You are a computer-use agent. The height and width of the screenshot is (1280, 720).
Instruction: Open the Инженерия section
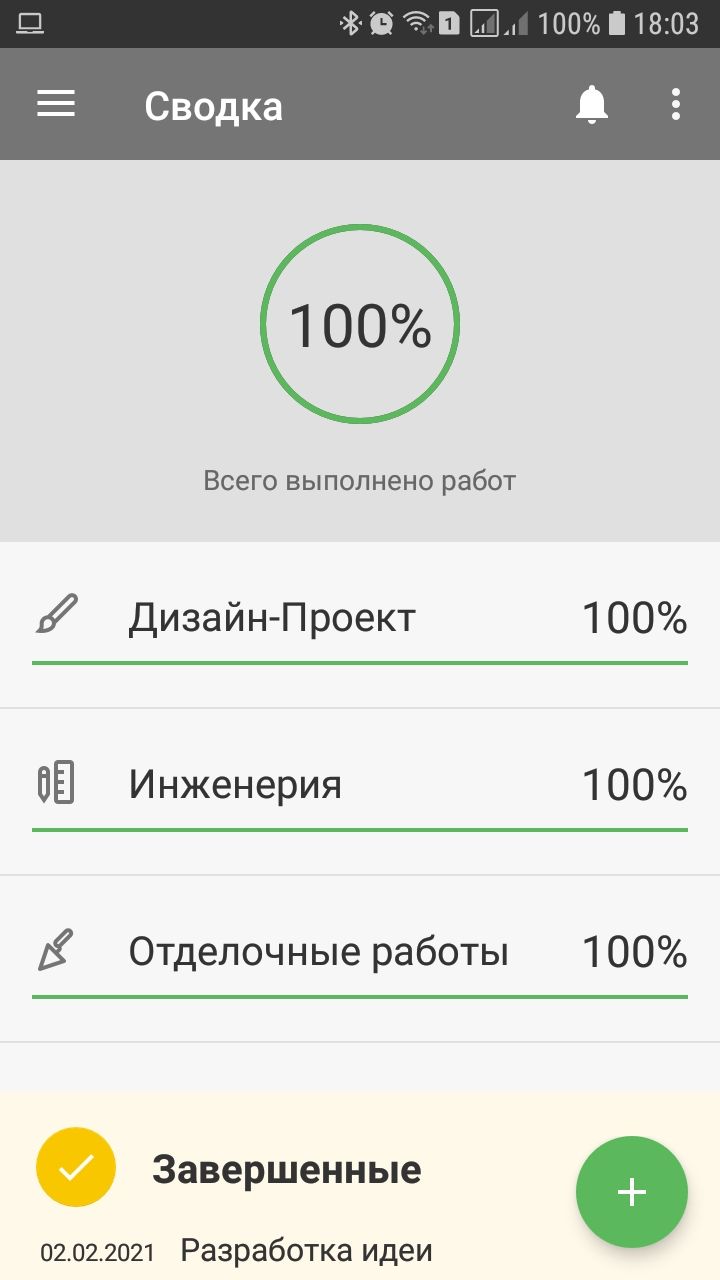pyautogui.click(x=360, y=792)
